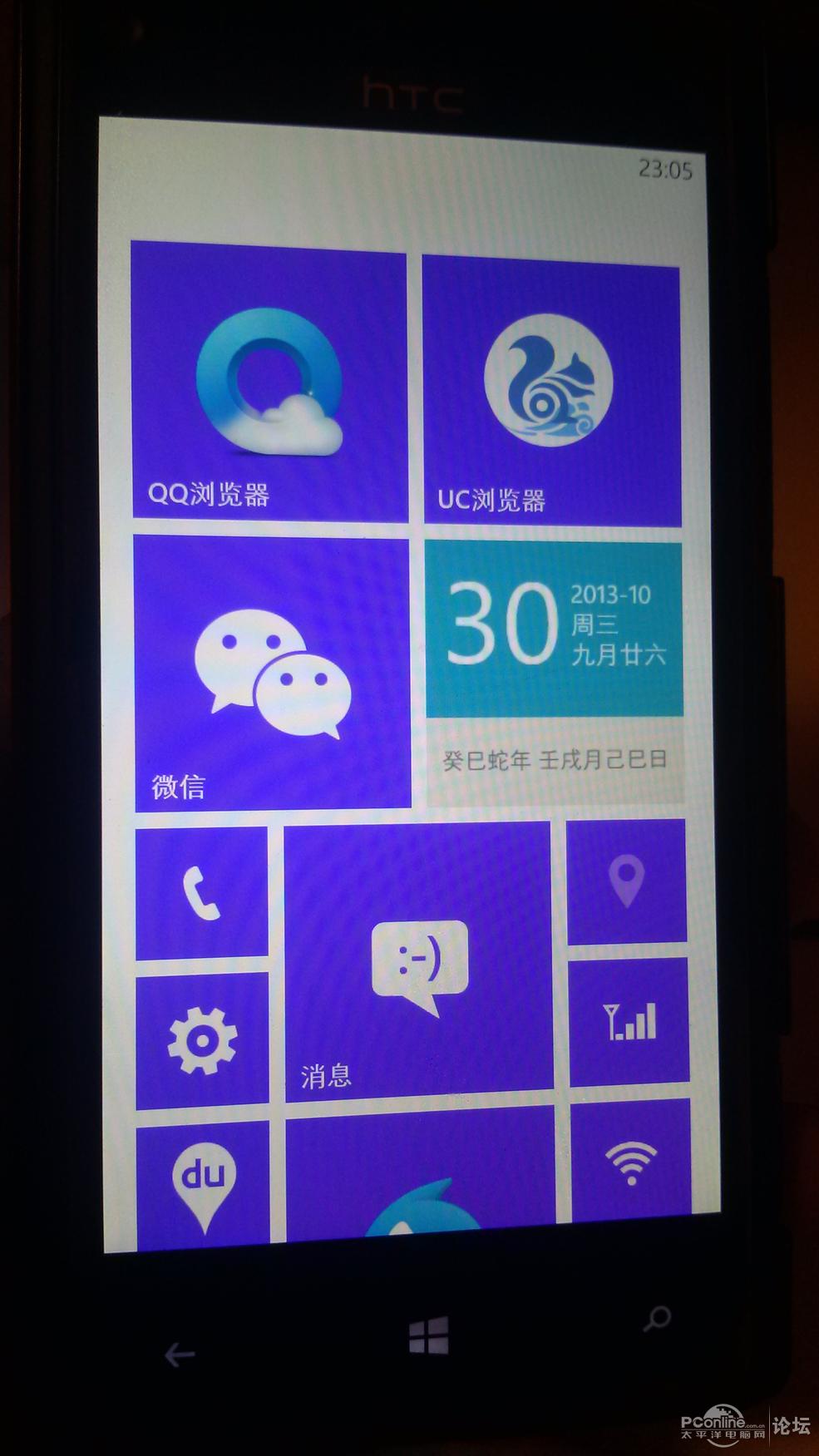
Task: Open the cellular signal tile
Action: [x=629, y=1022]
